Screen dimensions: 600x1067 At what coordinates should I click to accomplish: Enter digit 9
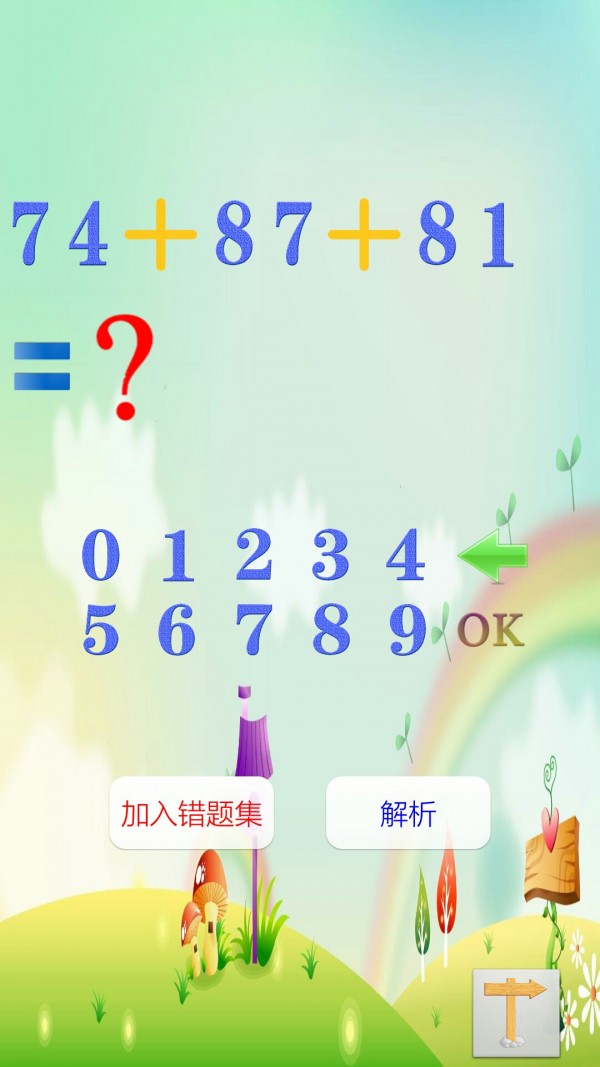click(x=407, y=630)
